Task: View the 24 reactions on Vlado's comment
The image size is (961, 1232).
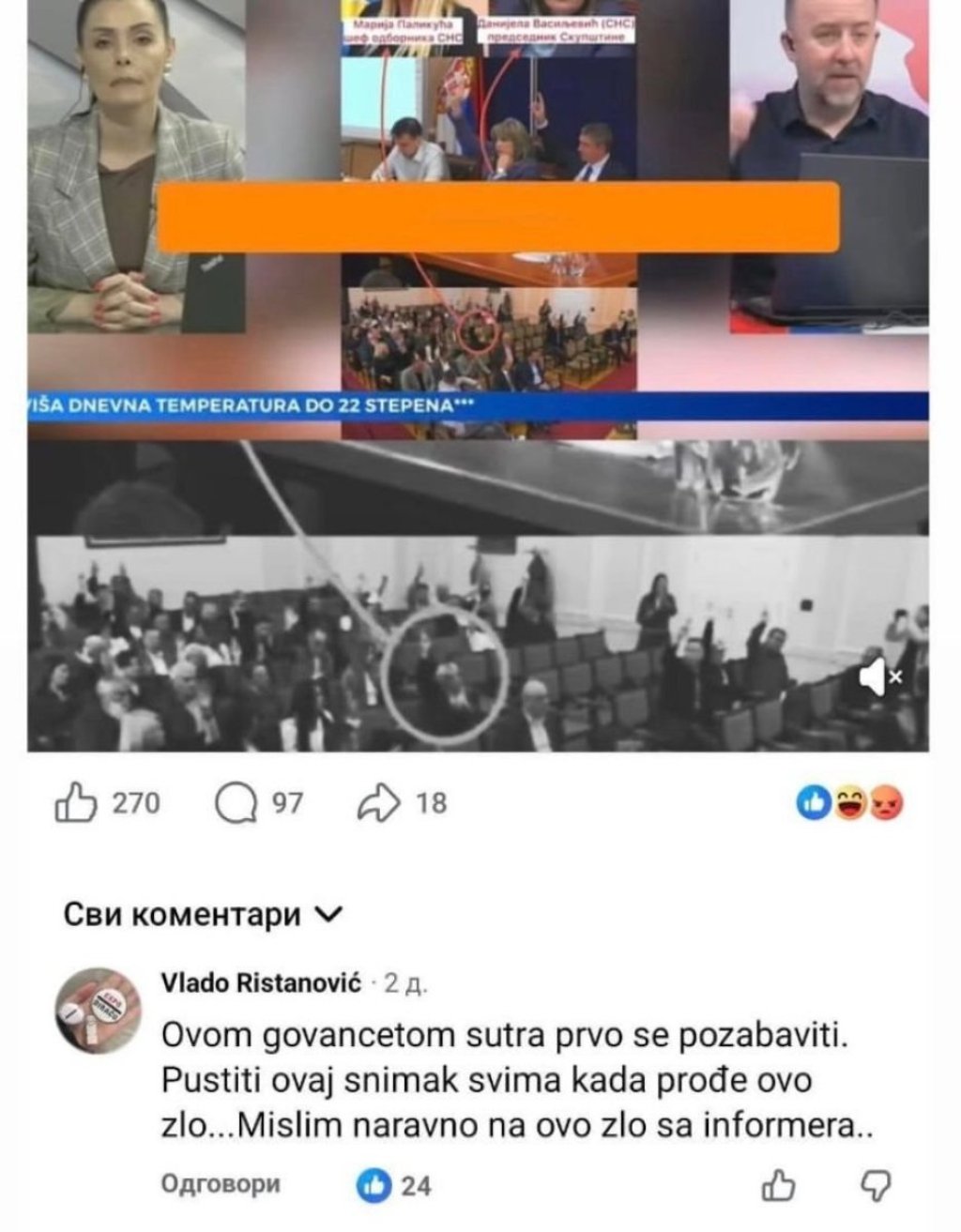Action: click(x=394, y=1186)
